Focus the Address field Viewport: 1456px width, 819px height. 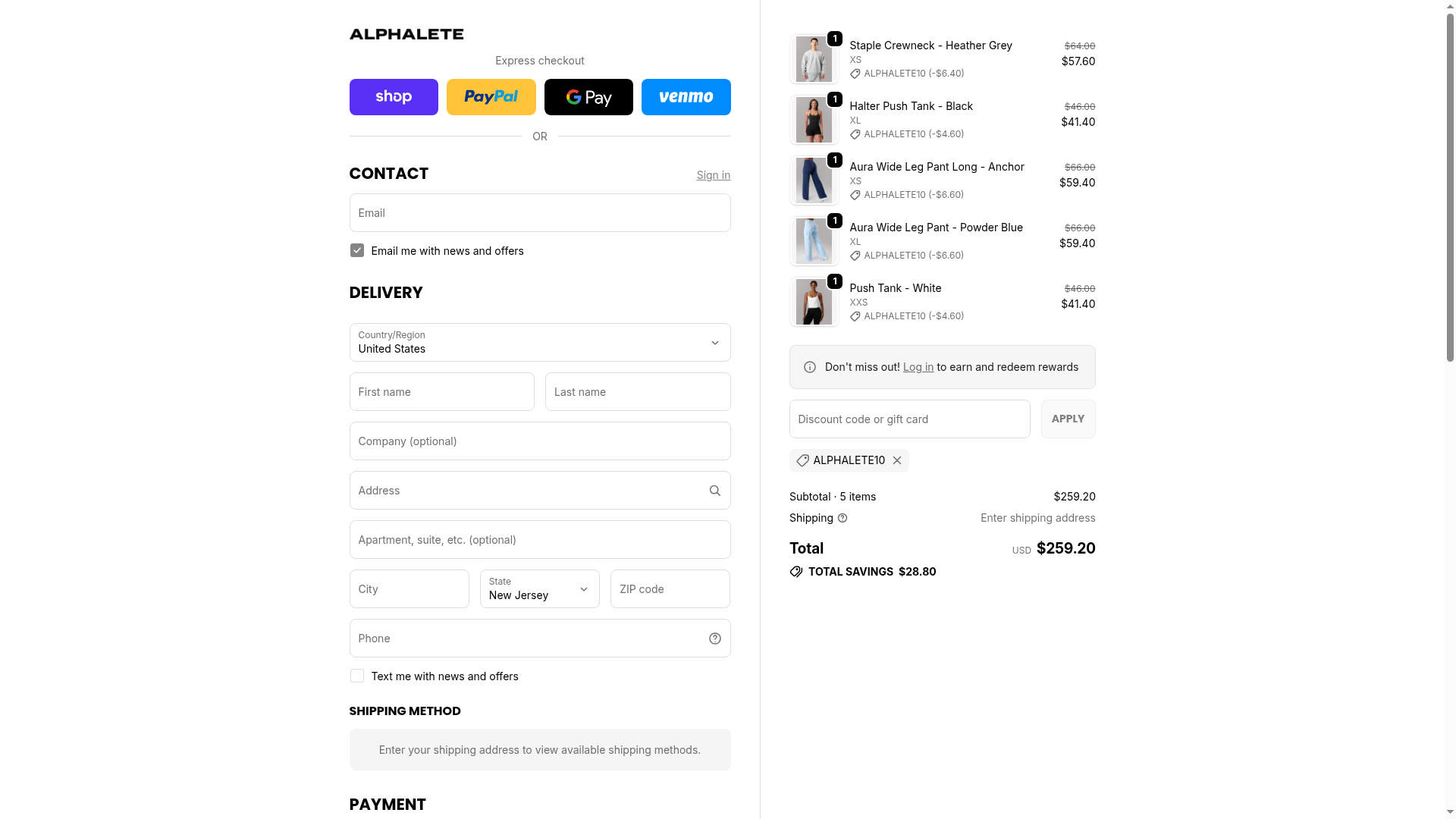(x=527, y=491)
